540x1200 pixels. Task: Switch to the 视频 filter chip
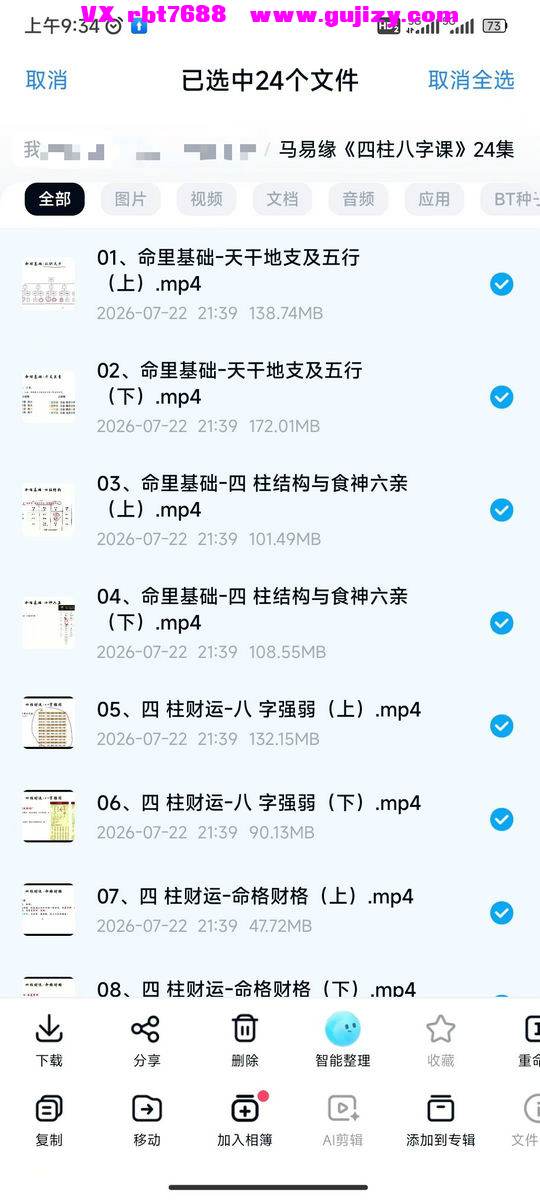[x=206, y=199]
